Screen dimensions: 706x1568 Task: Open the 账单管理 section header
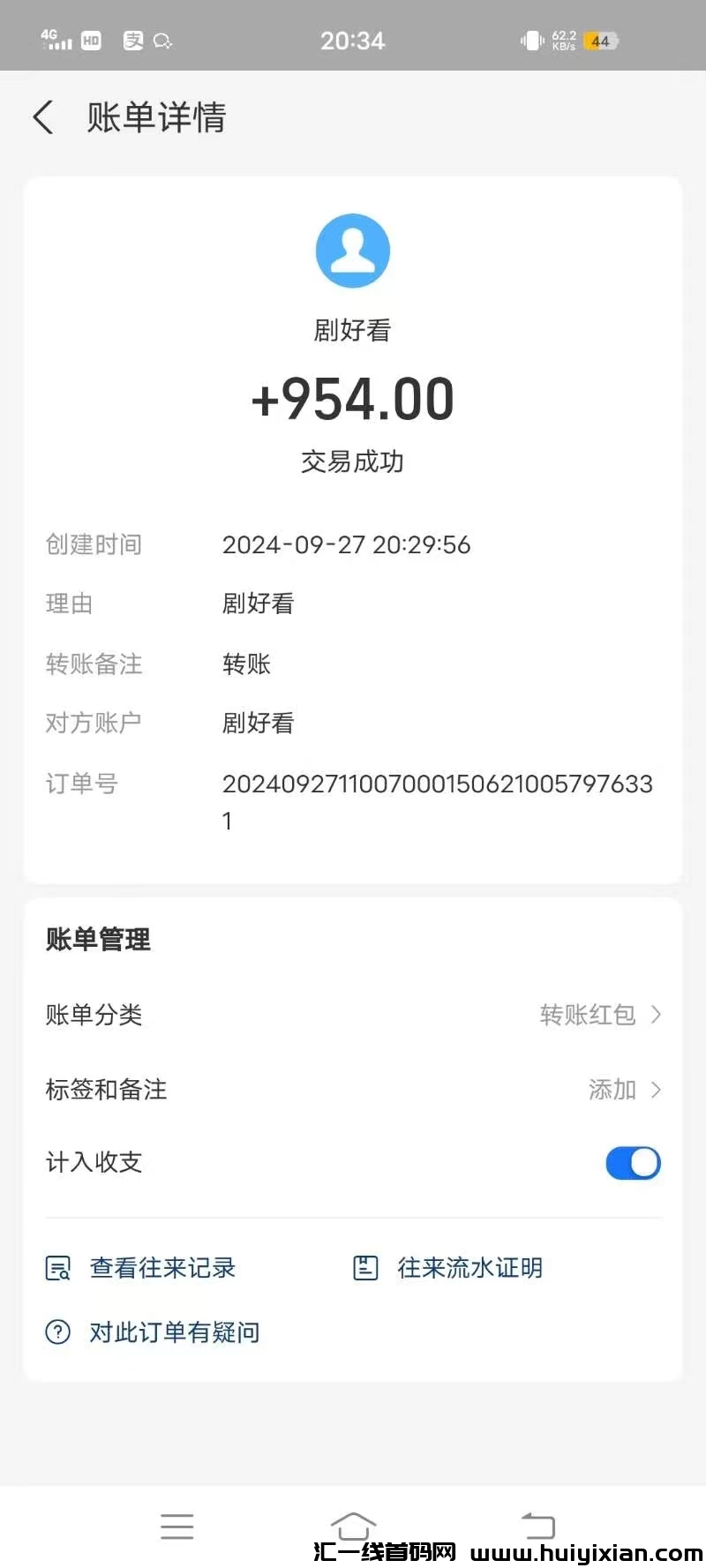click(98, 940)
